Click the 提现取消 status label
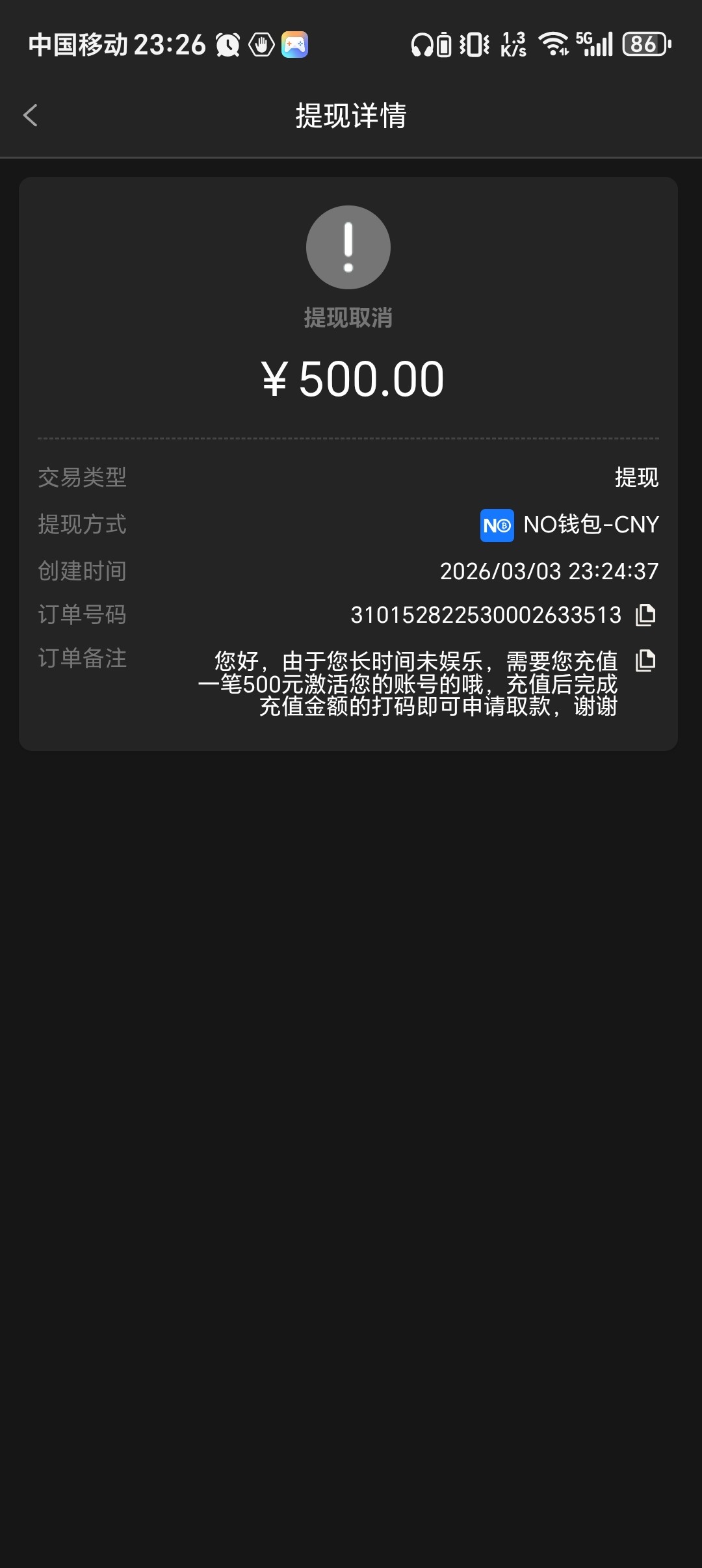This screenshot has width=702, height=1568. click(x=349, y=317)
